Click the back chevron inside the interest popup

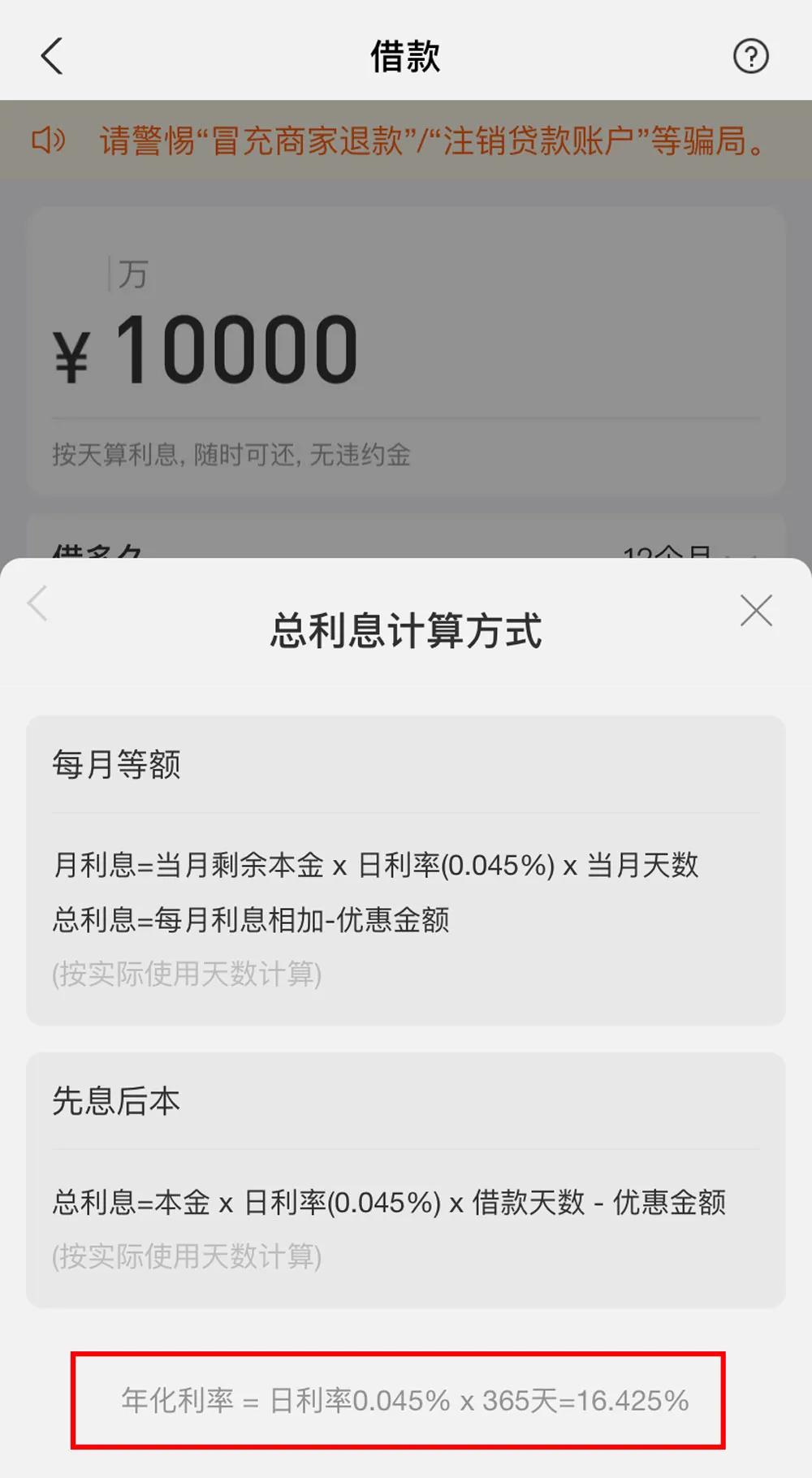pyautogui.click(x=36, y=603)
